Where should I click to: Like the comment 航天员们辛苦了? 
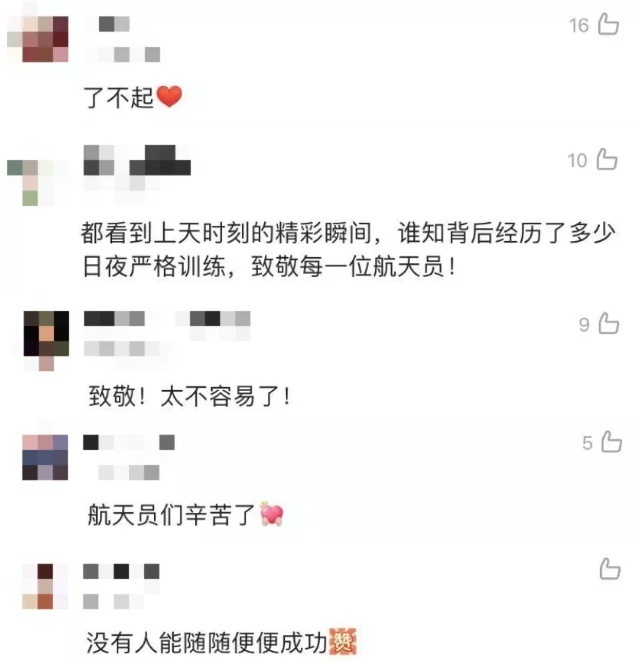tap(610, 443)
